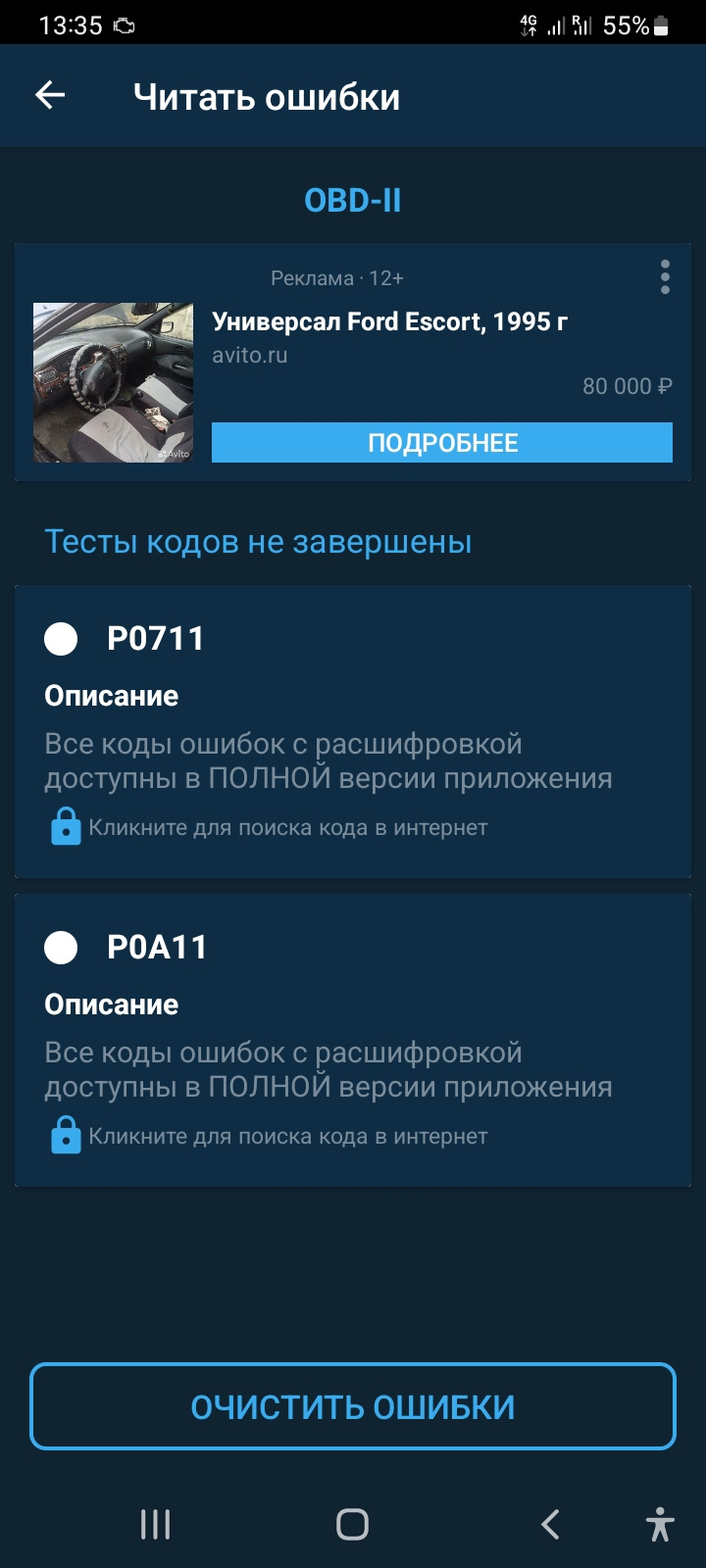Go back using the app bar arrow
This screenshot has height=1568, width=706.
(x=50, y=95)
